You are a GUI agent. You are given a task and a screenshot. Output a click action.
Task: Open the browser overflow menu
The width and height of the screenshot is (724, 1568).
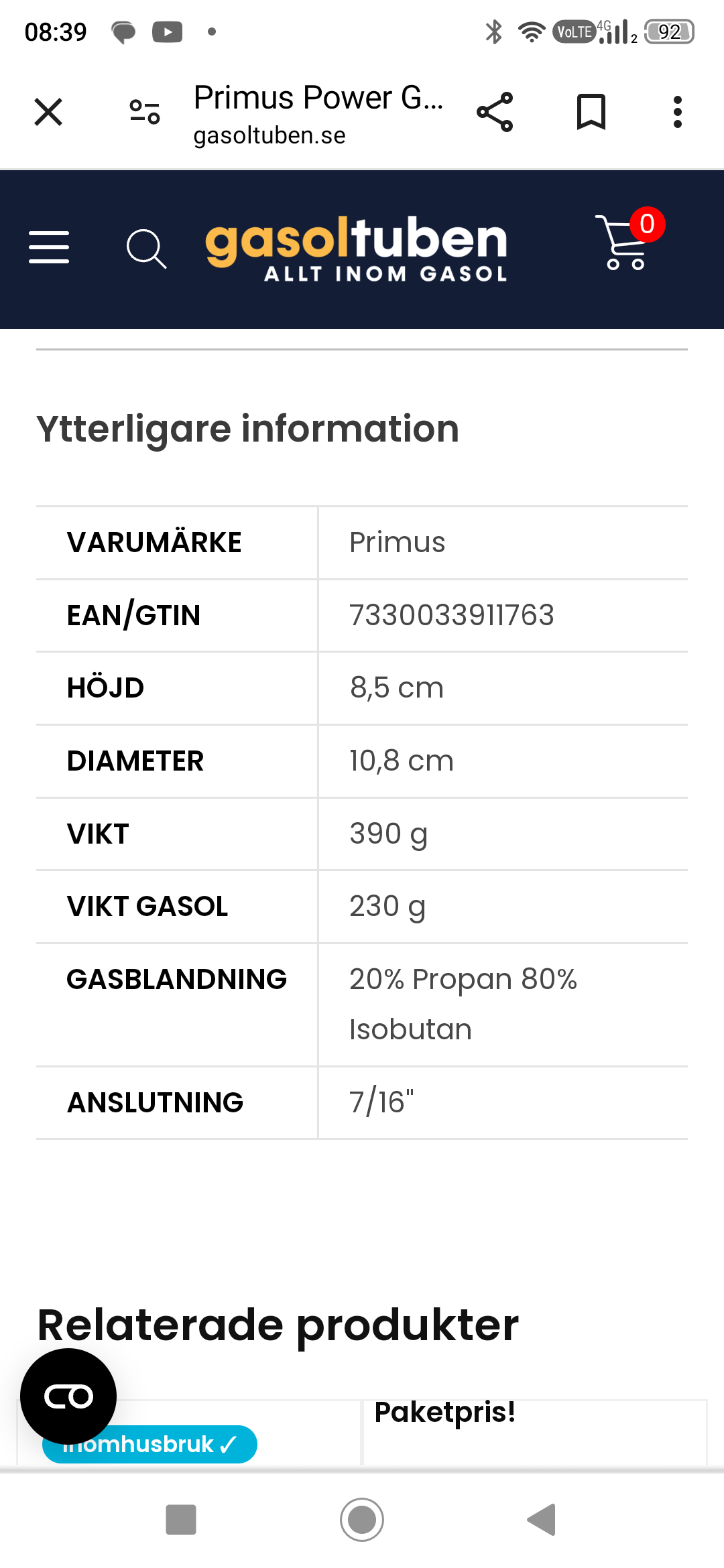(x=678, y=112)
